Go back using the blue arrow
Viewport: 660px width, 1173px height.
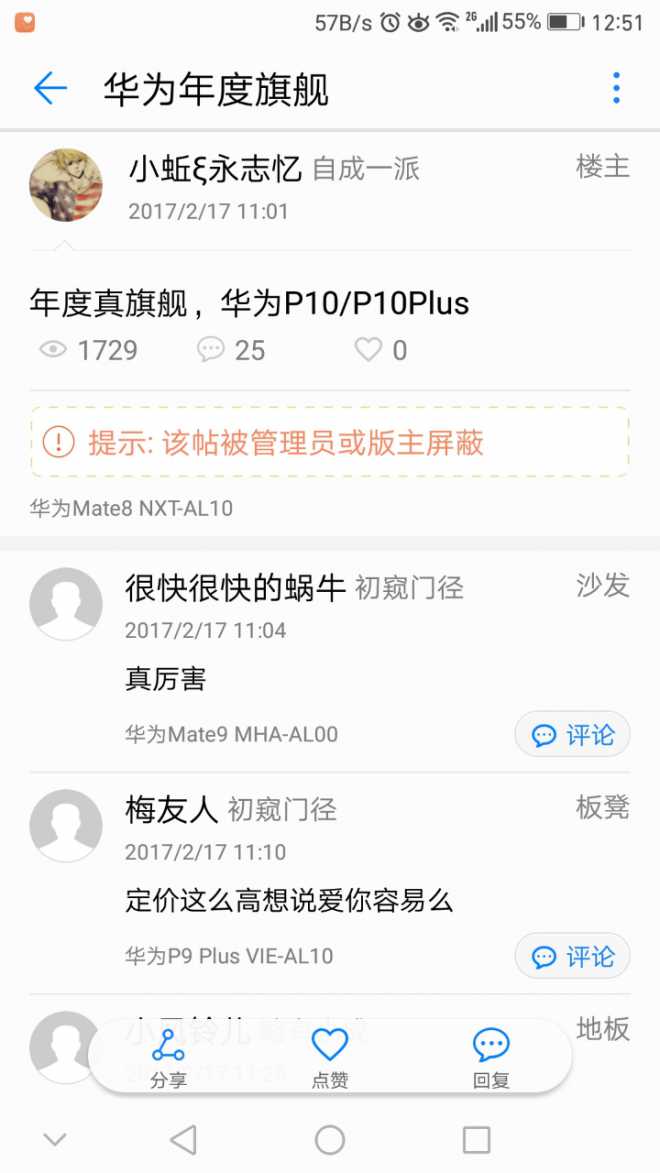click(50, 89)
